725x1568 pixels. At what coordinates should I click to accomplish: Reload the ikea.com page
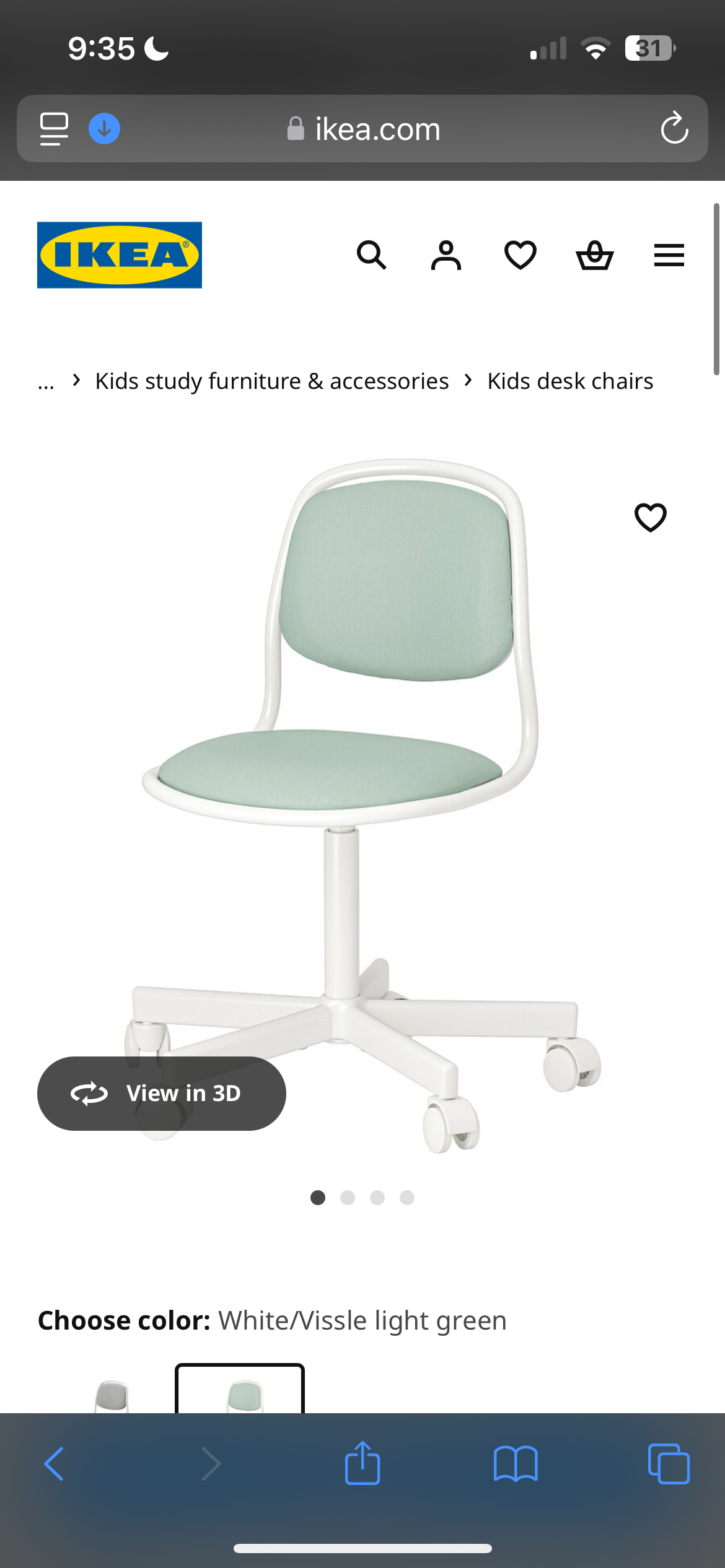[x=674, y=129]
